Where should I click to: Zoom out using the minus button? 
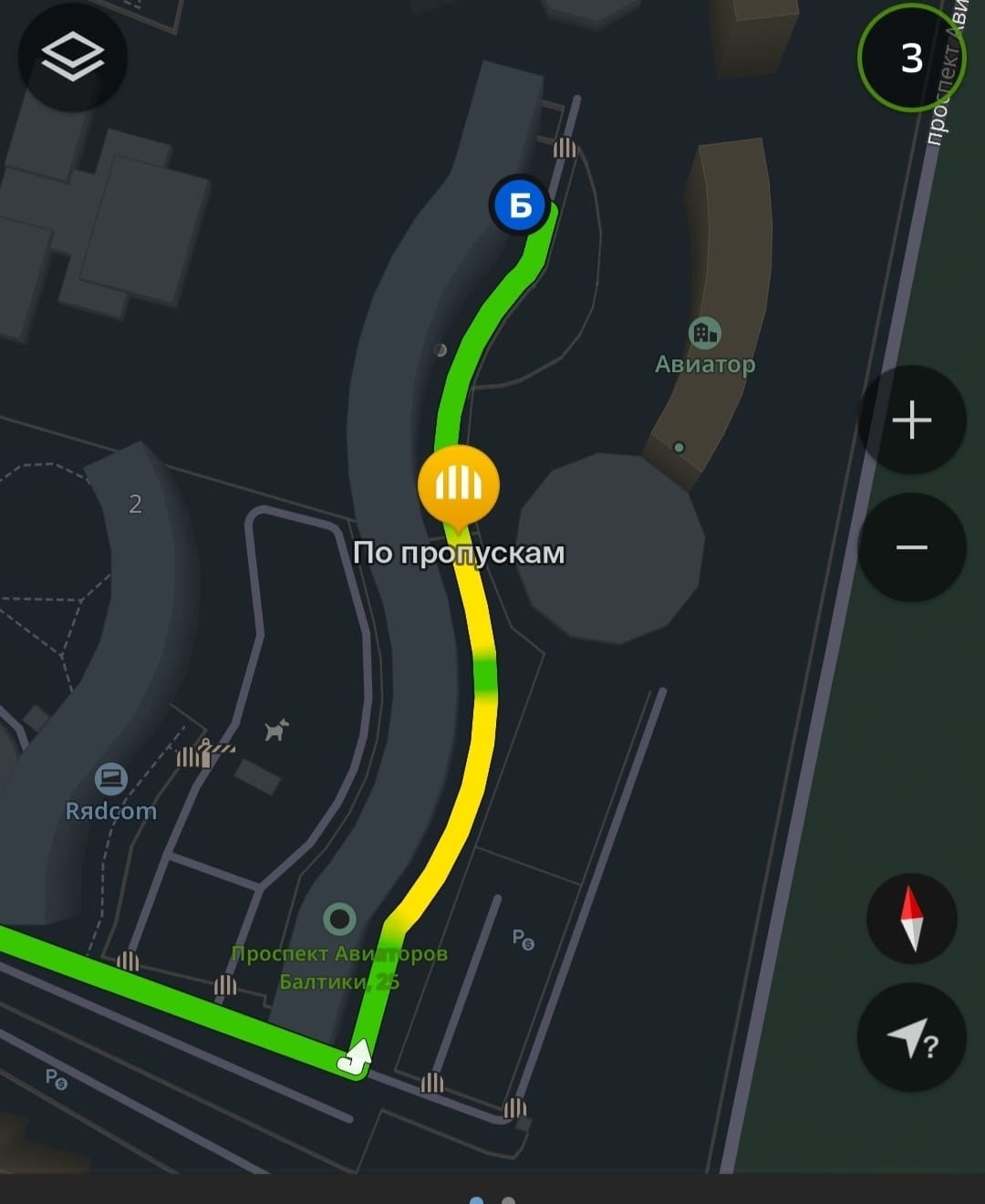coord(911,547)
